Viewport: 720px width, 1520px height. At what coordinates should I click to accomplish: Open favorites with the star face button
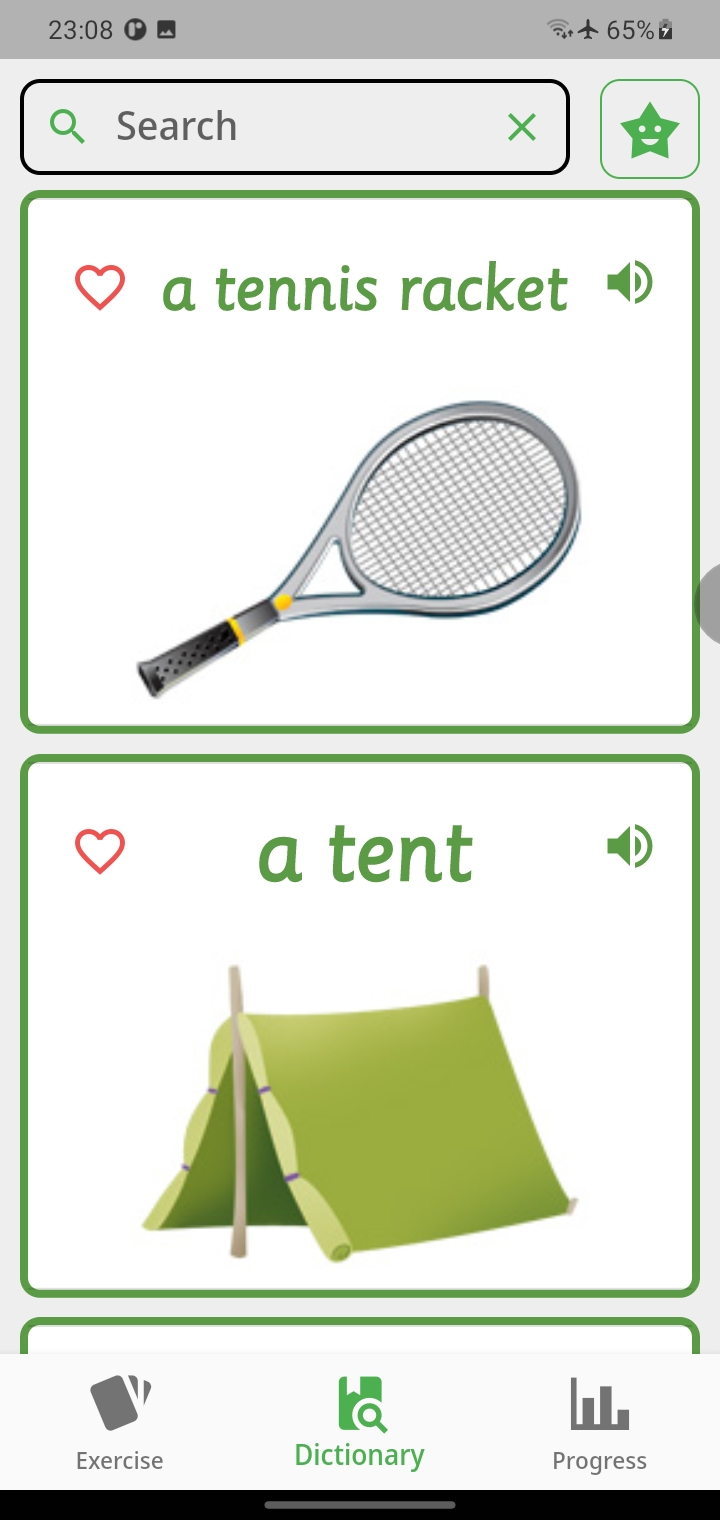[x=649, y=129]
